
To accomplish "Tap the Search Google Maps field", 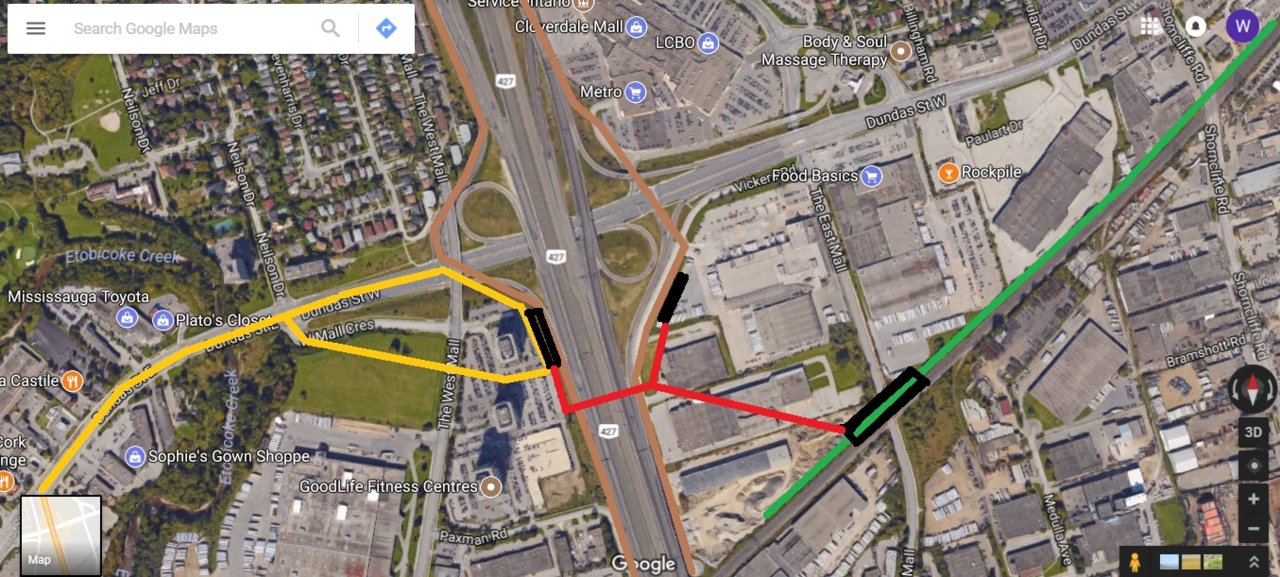I will coord(190,29).
